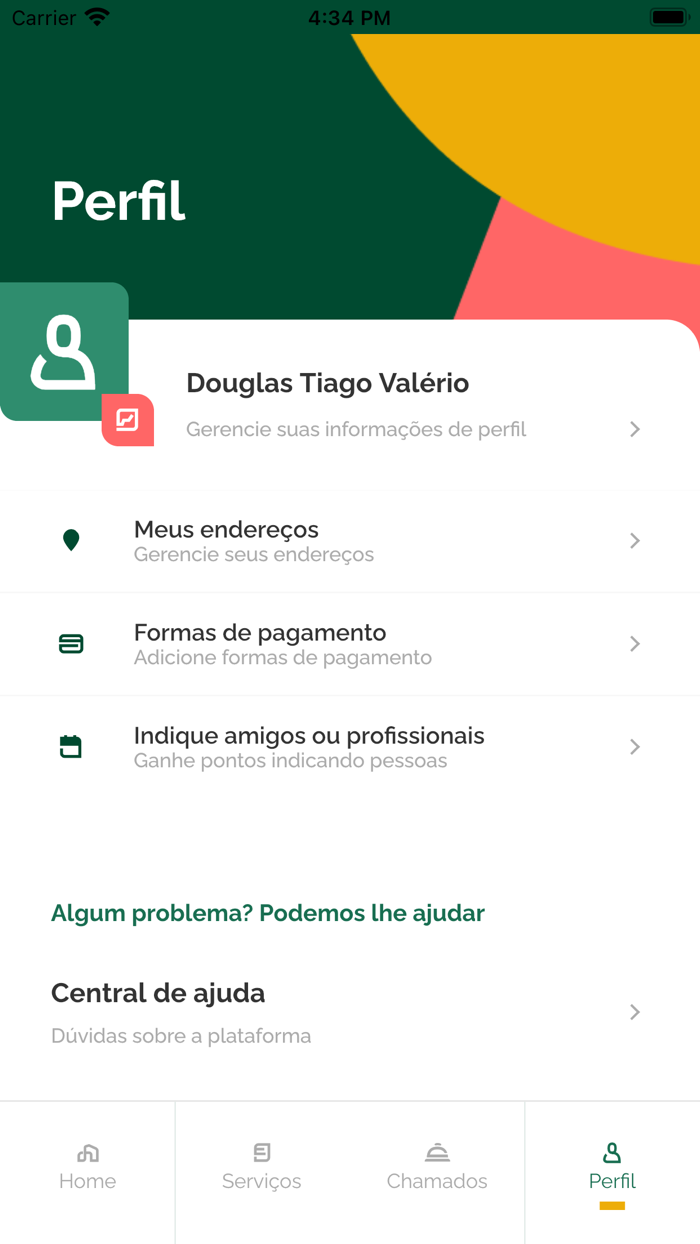Select the Perfil tab

coord(612,1168)
